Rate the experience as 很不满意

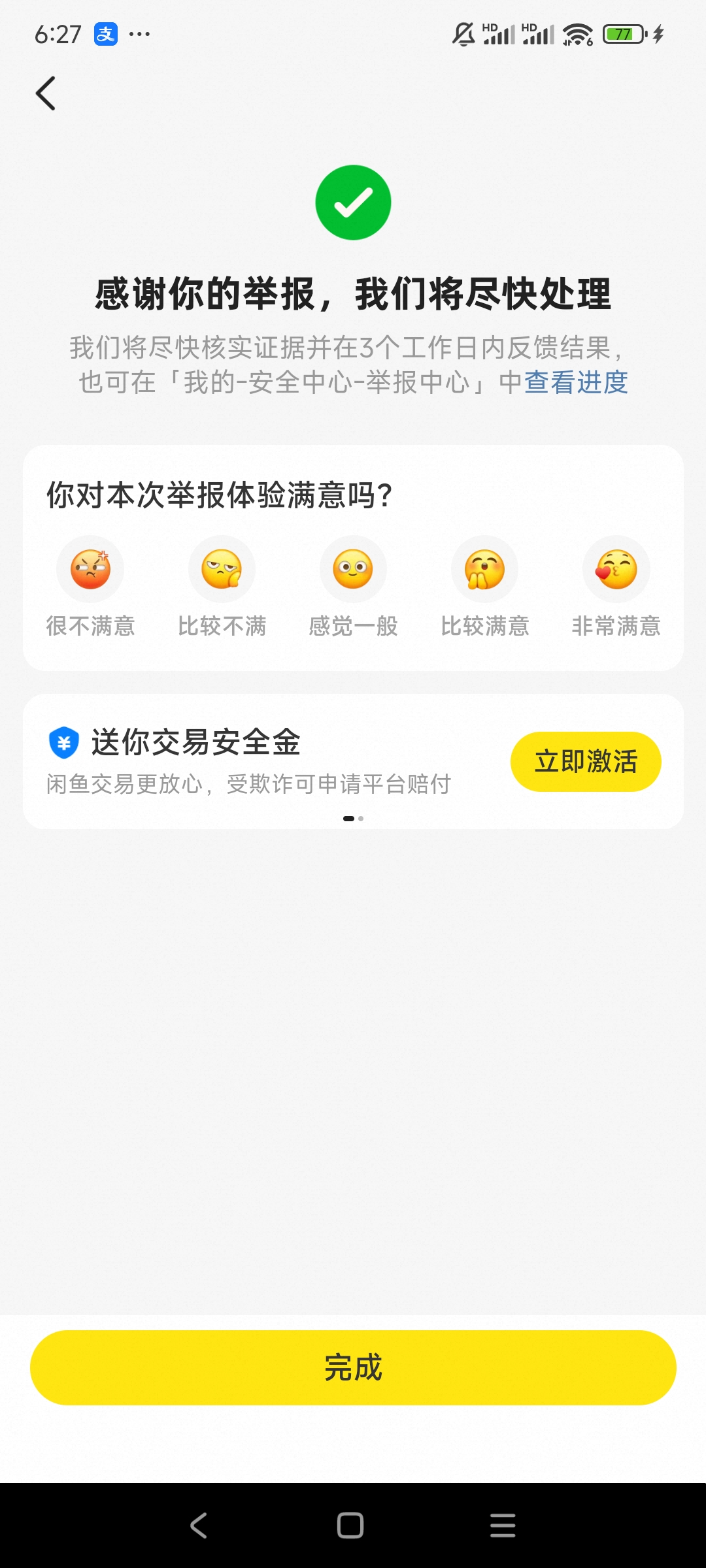[90, 570]
